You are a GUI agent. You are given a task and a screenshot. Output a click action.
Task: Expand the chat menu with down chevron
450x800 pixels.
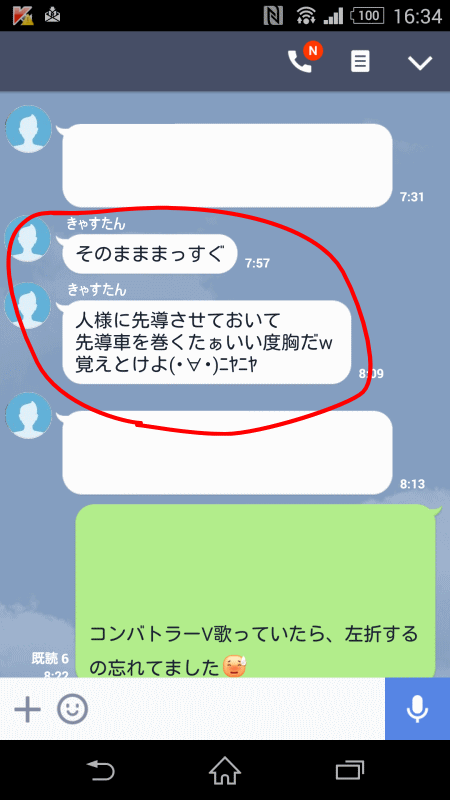pos(420,62)
